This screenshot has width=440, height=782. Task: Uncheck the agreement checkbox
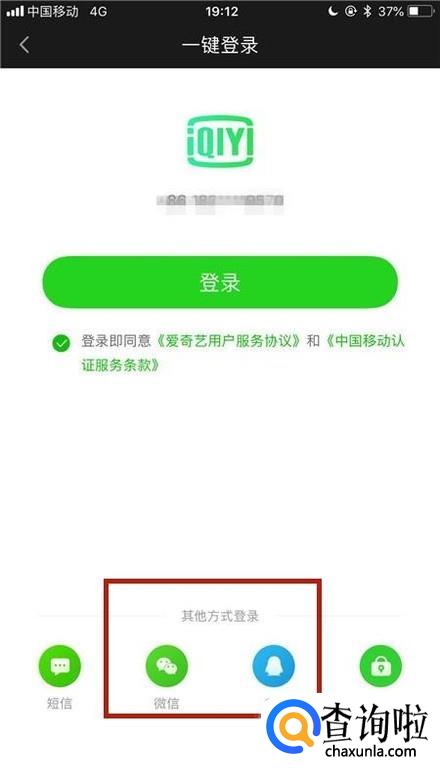pos(61,343)
